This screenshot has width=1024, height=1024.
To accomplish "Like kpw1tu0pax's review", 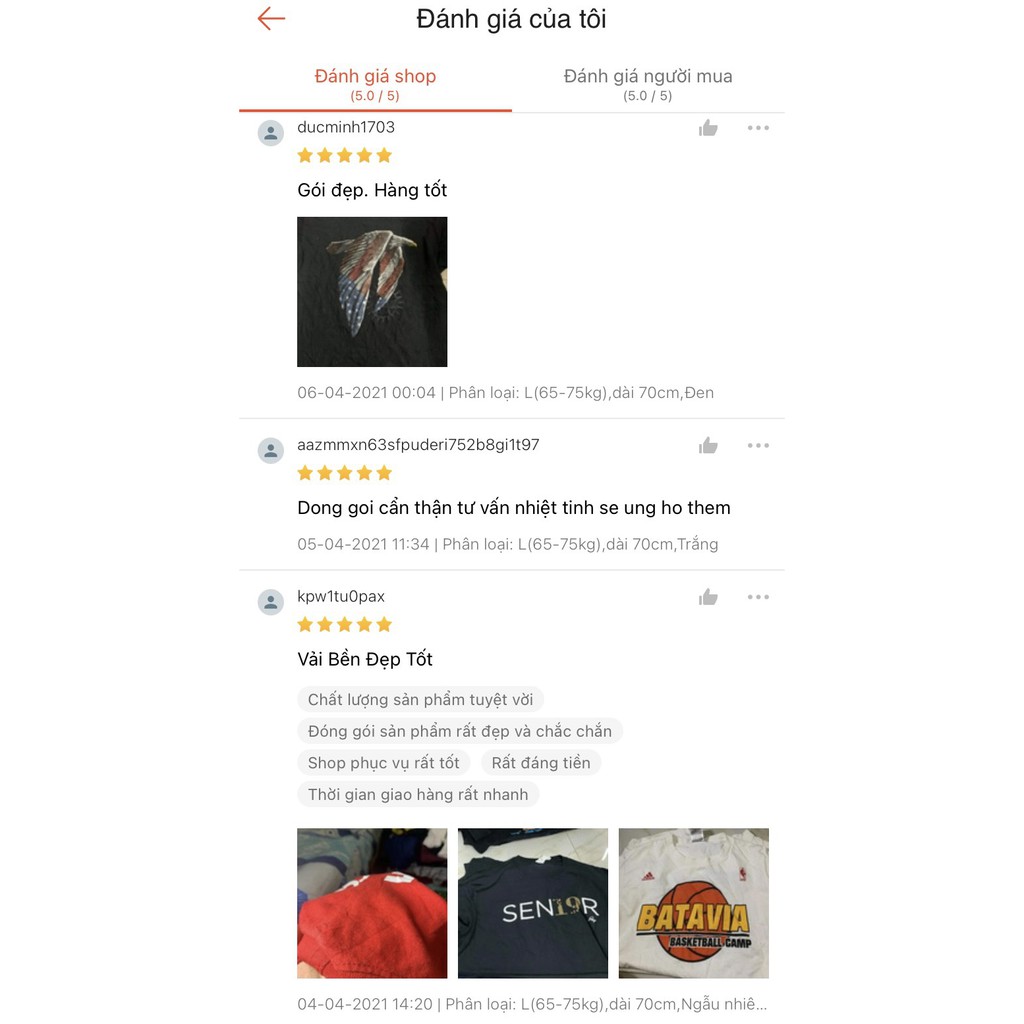I will coord(708,598).
